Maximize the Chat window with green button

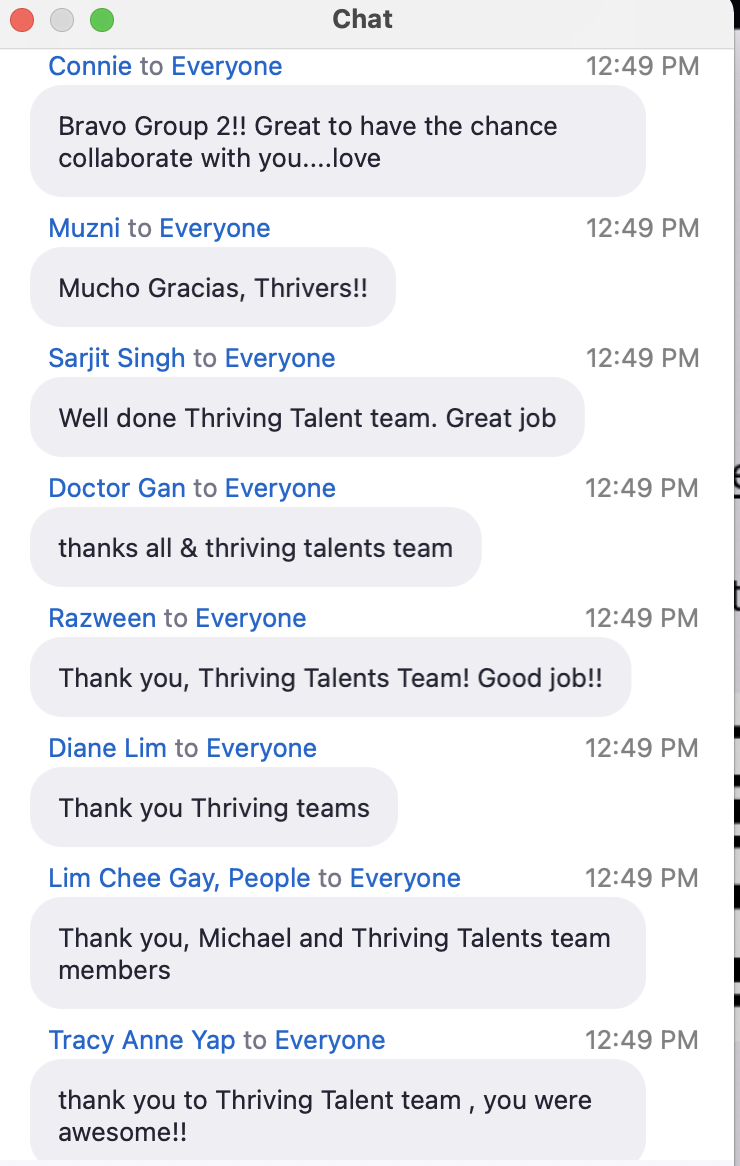101,19
